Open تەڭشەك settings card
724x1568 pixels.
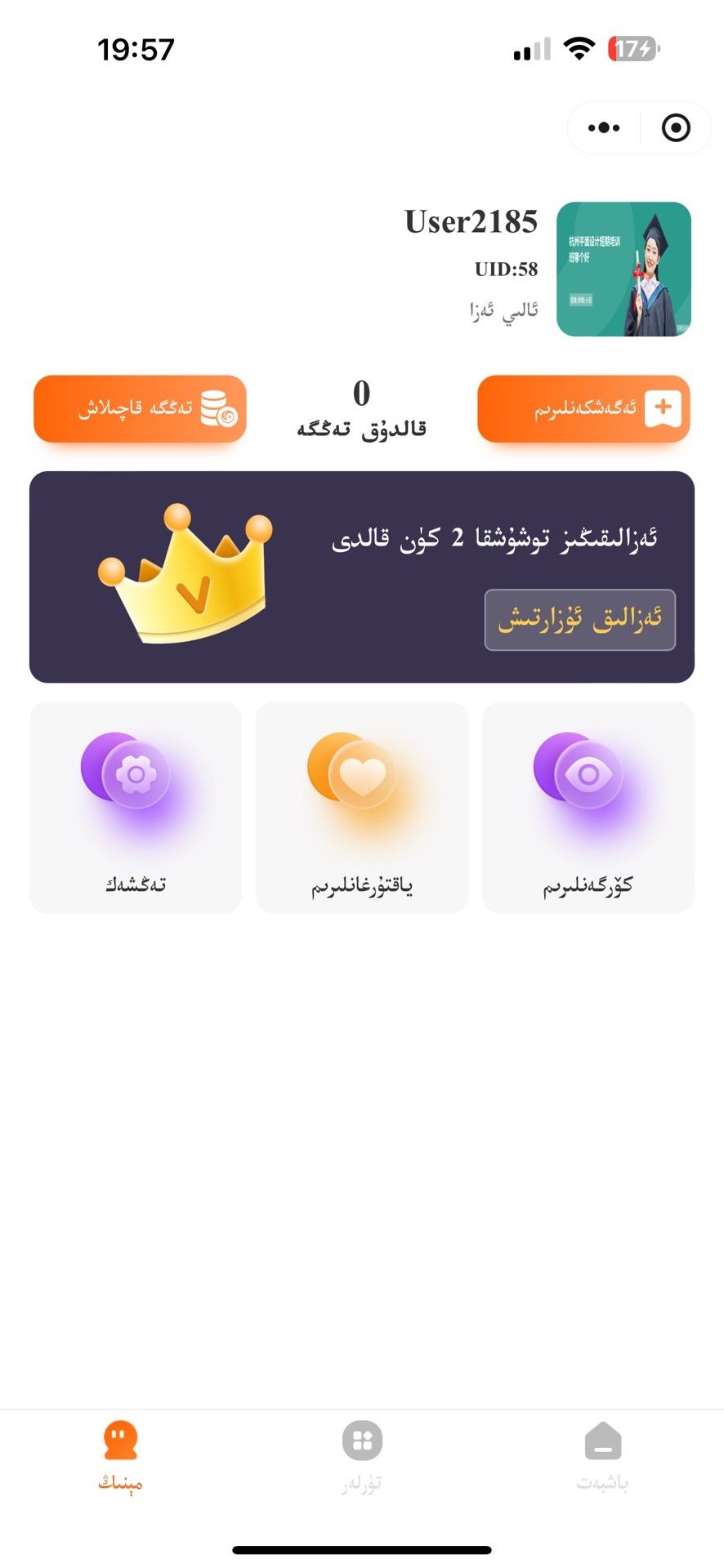coord(136,807)
